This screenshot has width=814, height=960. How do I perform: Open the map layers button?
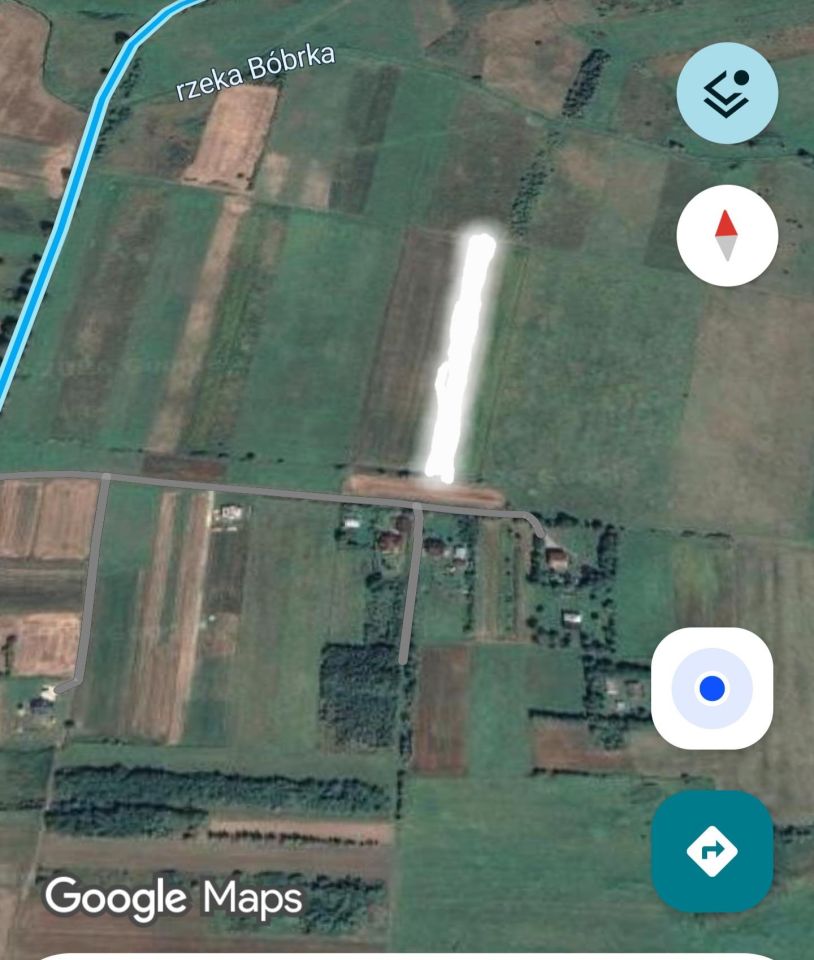coord(727,93)
